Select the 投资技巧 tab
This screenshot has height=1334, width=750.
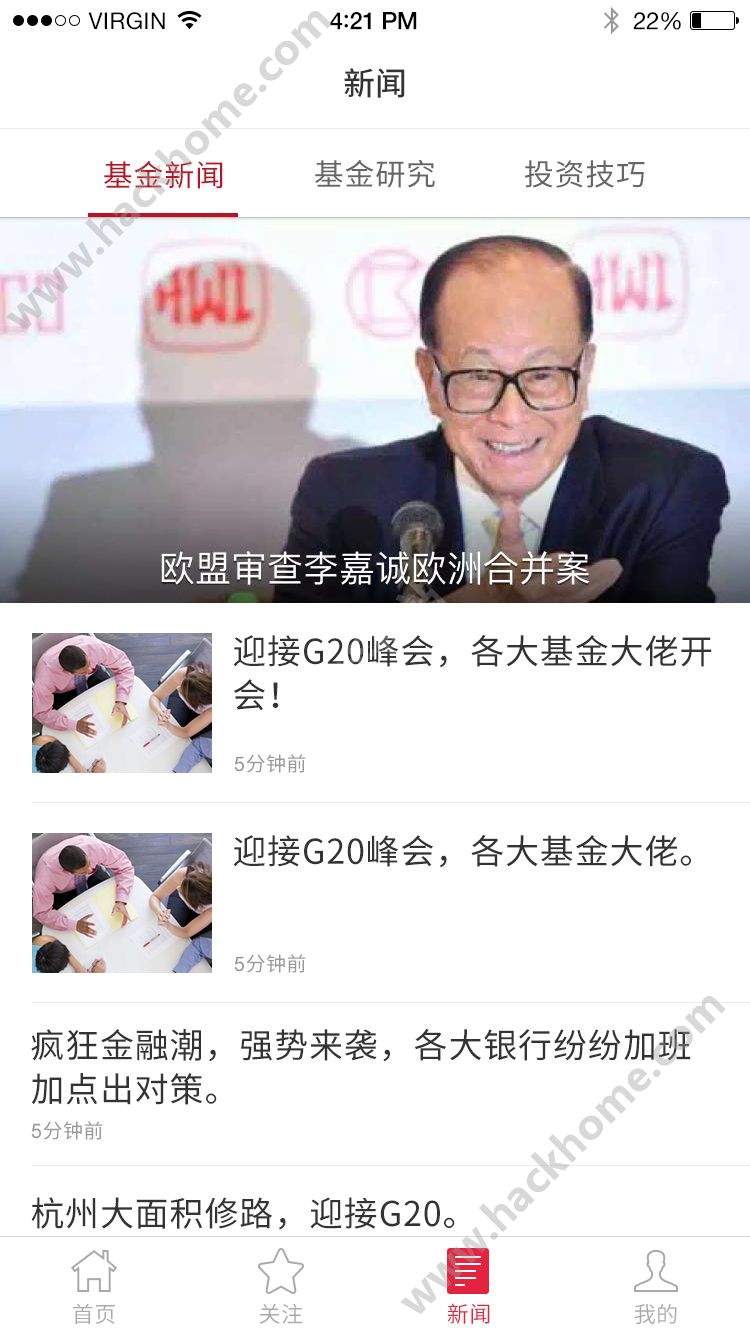585,175
